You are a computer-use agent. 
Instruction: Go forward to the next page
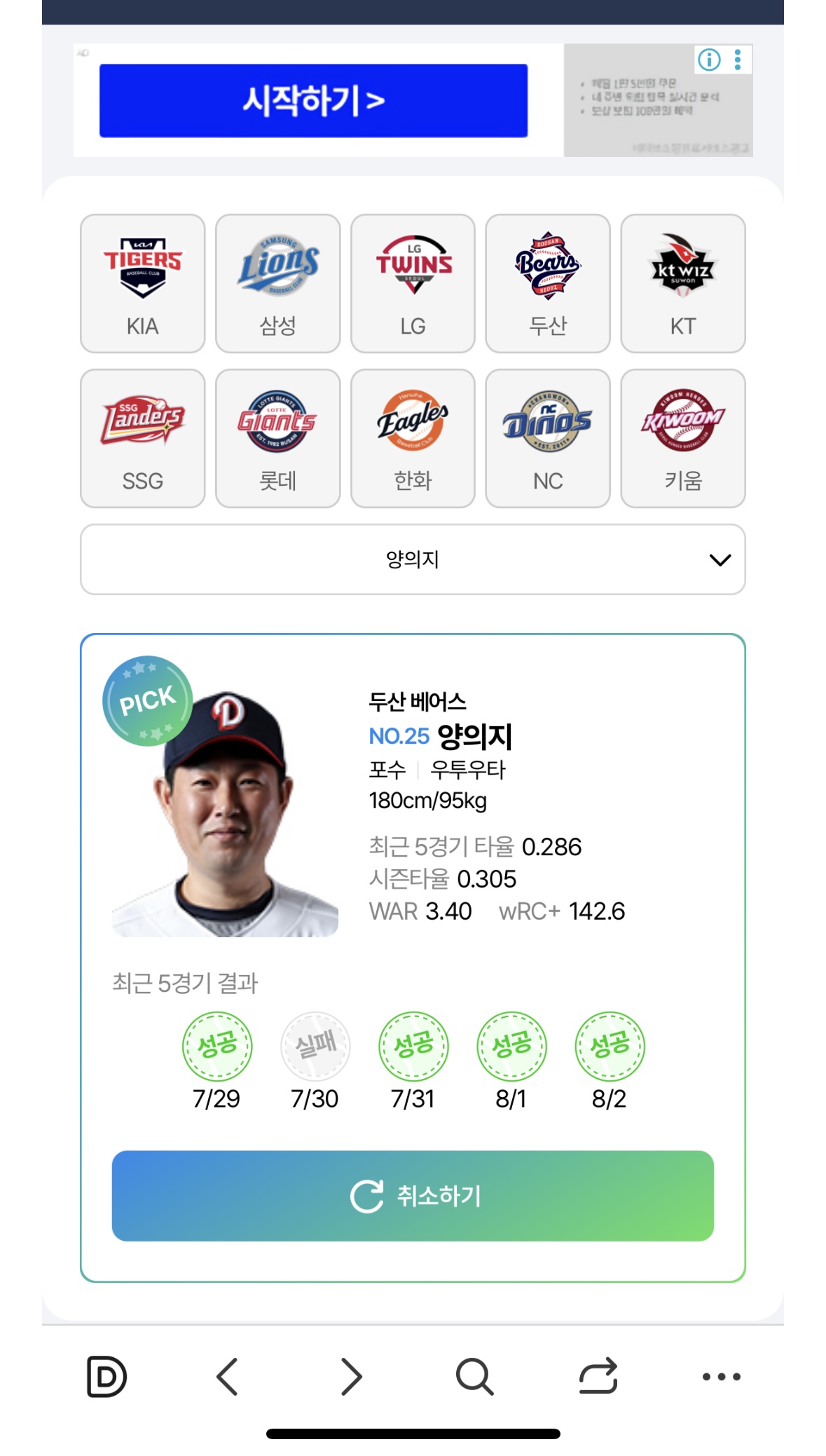click(x=351, y=1377)
